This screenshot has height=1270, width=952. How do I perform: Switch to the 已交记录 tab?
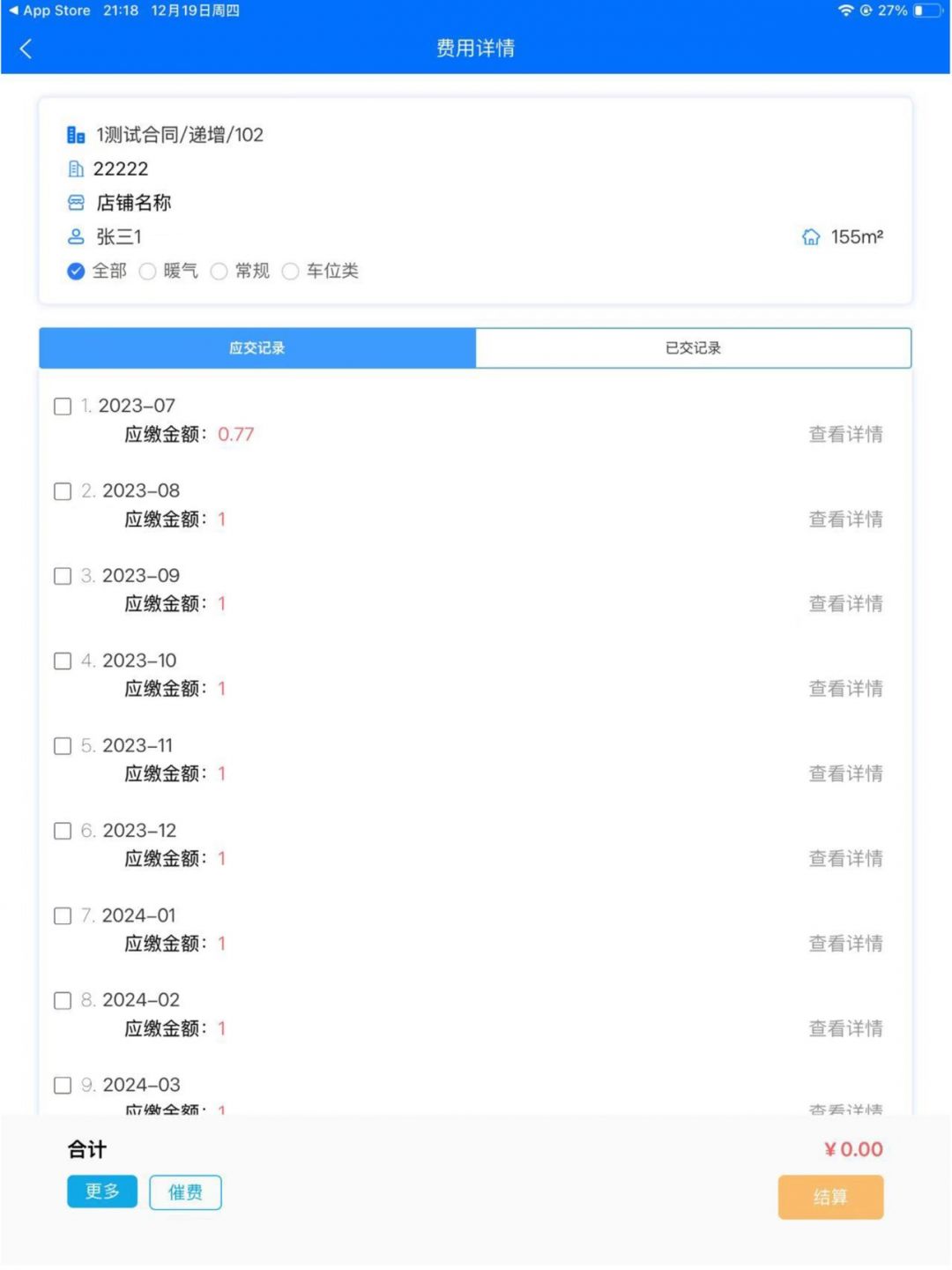[x=693, y=347]
